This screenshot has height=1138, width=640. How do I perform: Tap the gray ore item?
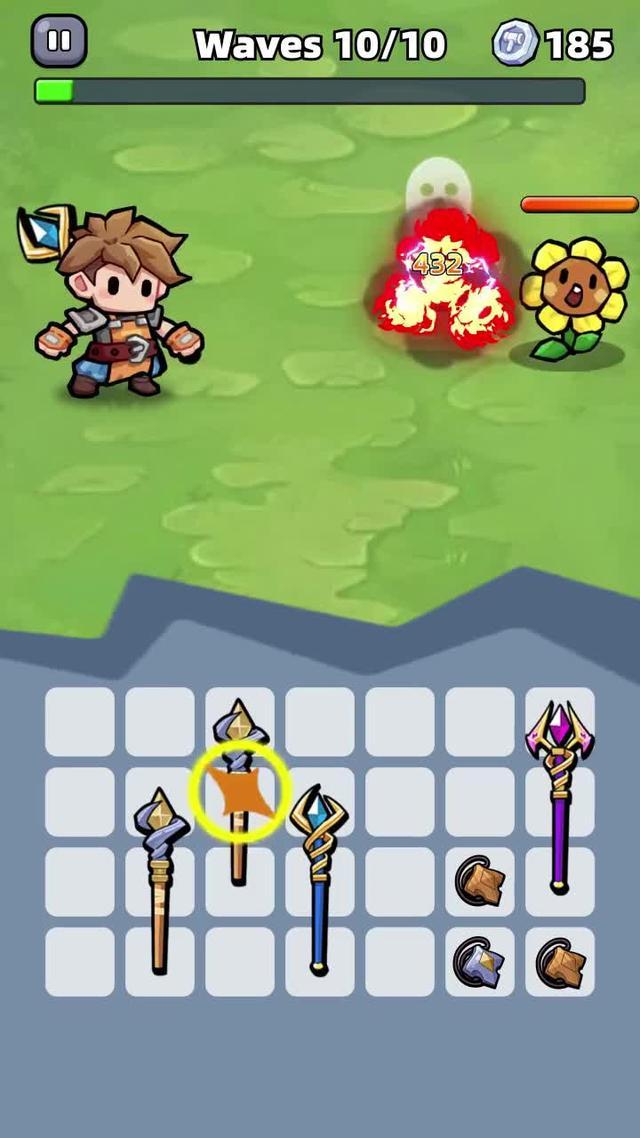(480, 962)
